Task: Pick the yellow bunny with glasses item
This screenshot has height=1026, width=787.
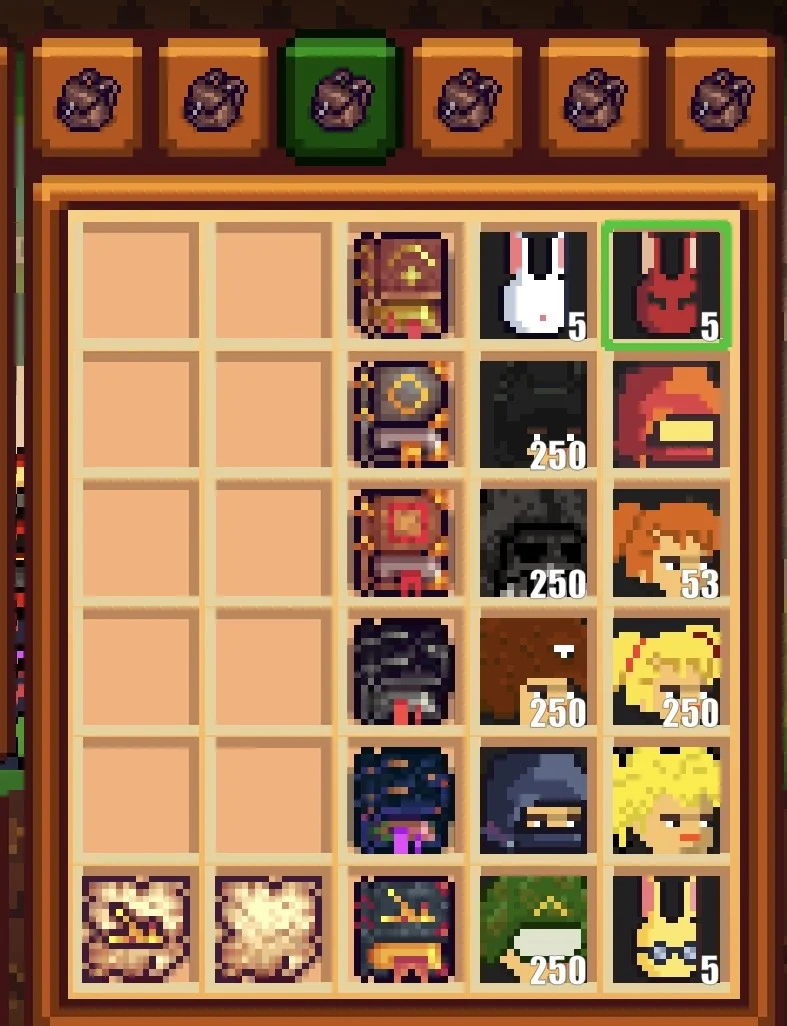Action: click(x=666, y=929)
